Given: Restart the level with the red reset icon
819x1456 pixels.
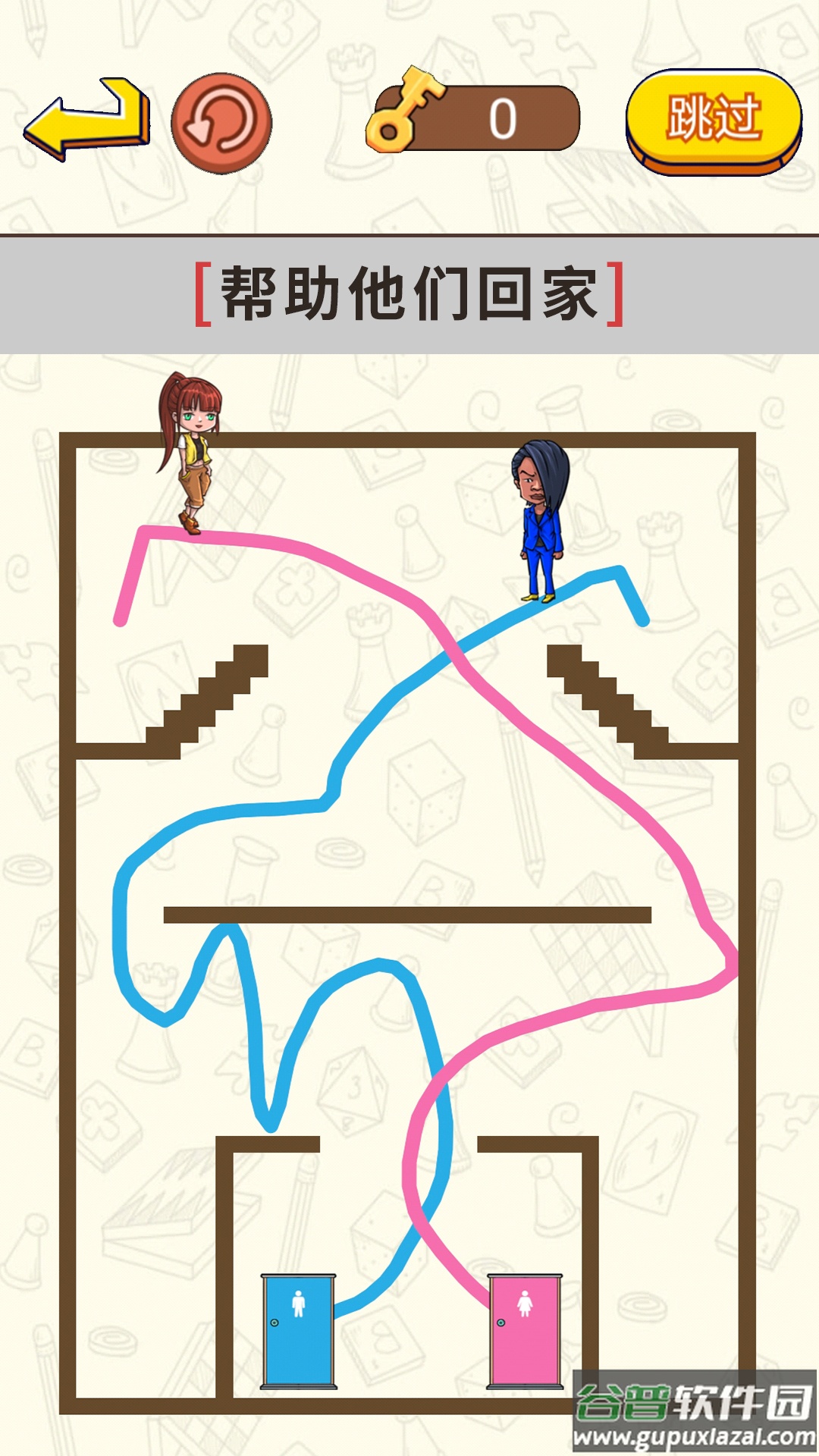Looking at the screenshot, I should [x=221, y=123].
